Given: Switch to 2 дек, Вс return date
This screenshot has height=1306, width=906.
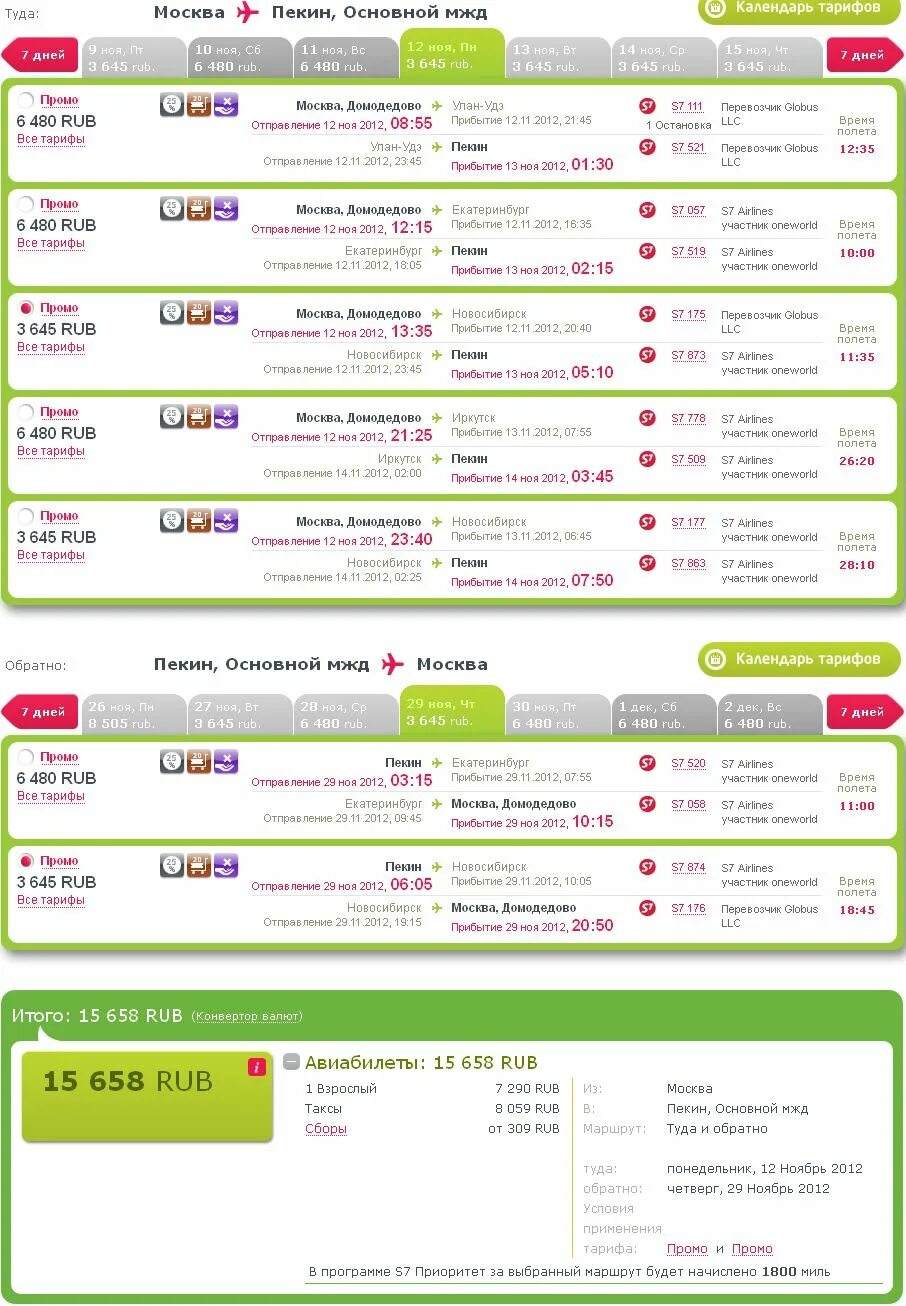Looking at the screenshot, I should coord(770,714).
